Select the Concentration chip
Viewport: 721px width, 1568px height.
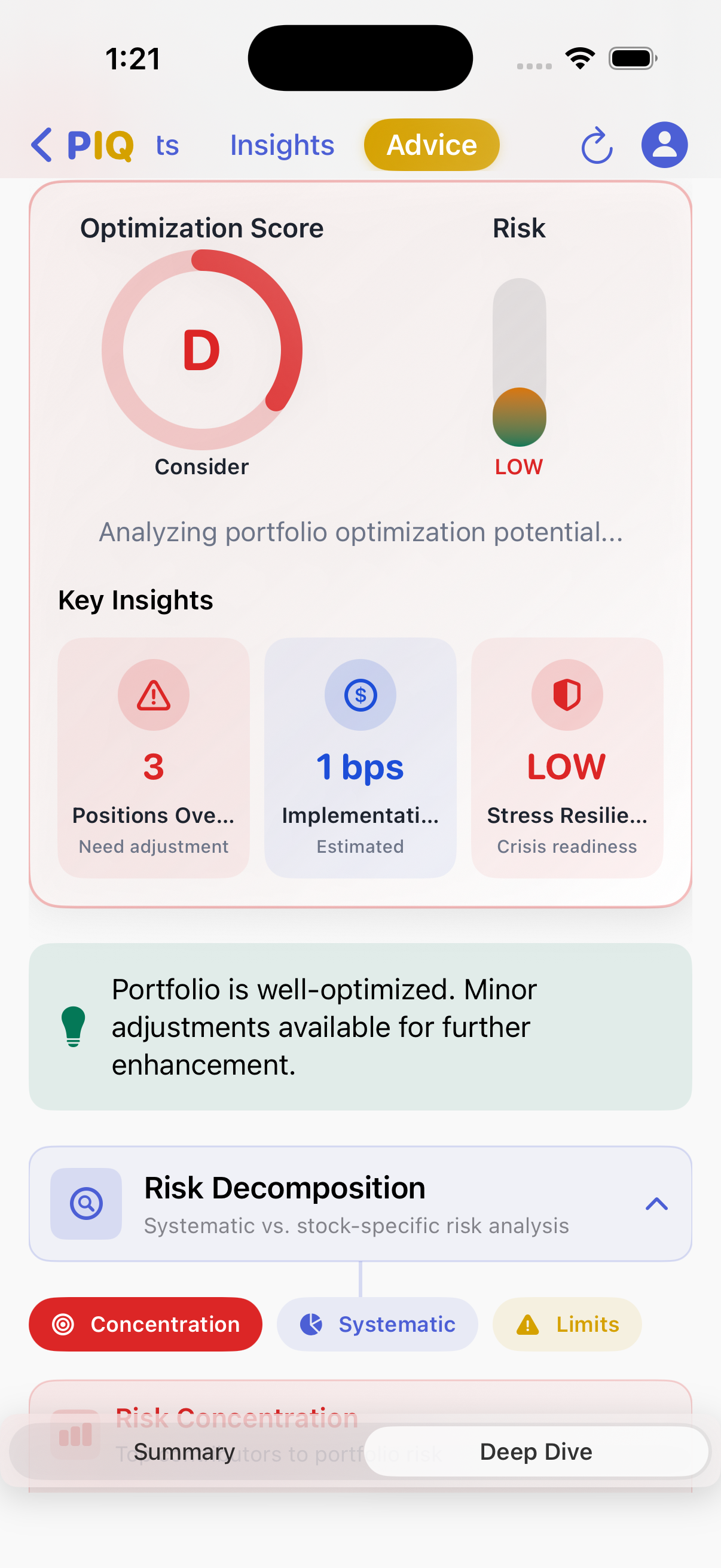145,1324
